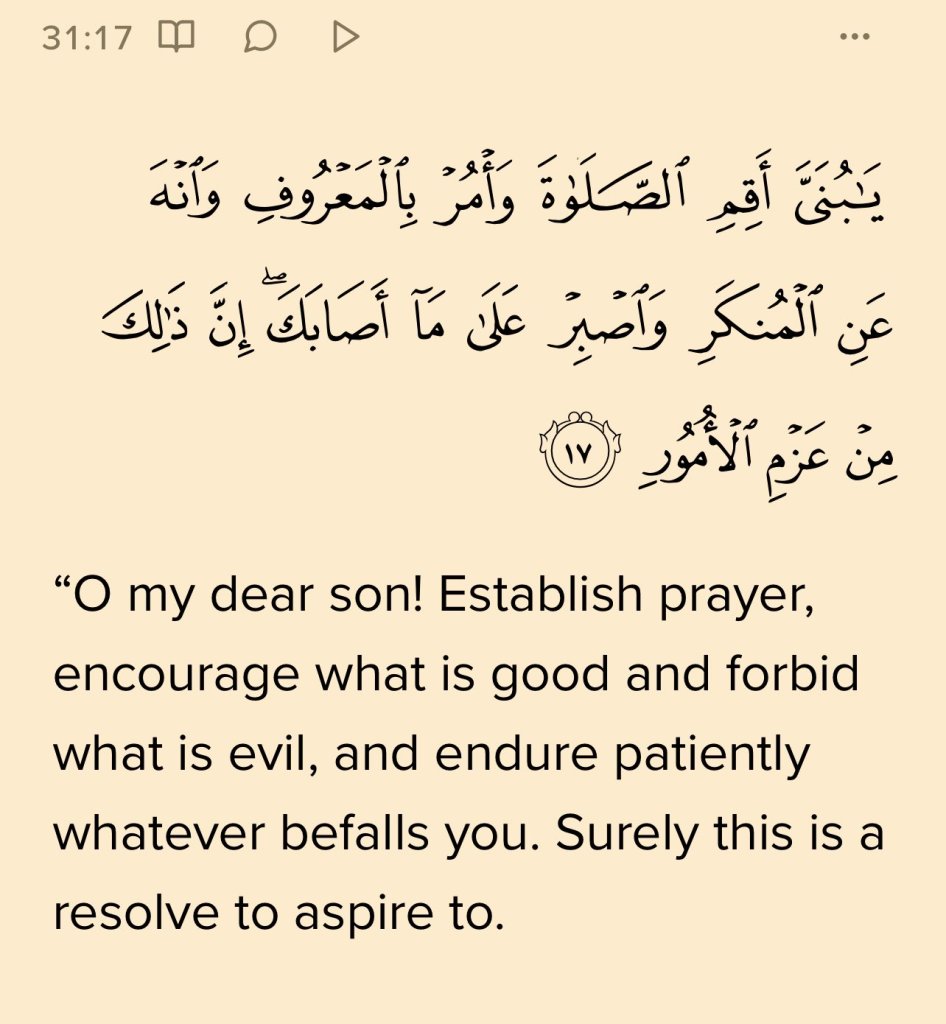Open tafsir book icon for verse 31:17

click(176, 38)
